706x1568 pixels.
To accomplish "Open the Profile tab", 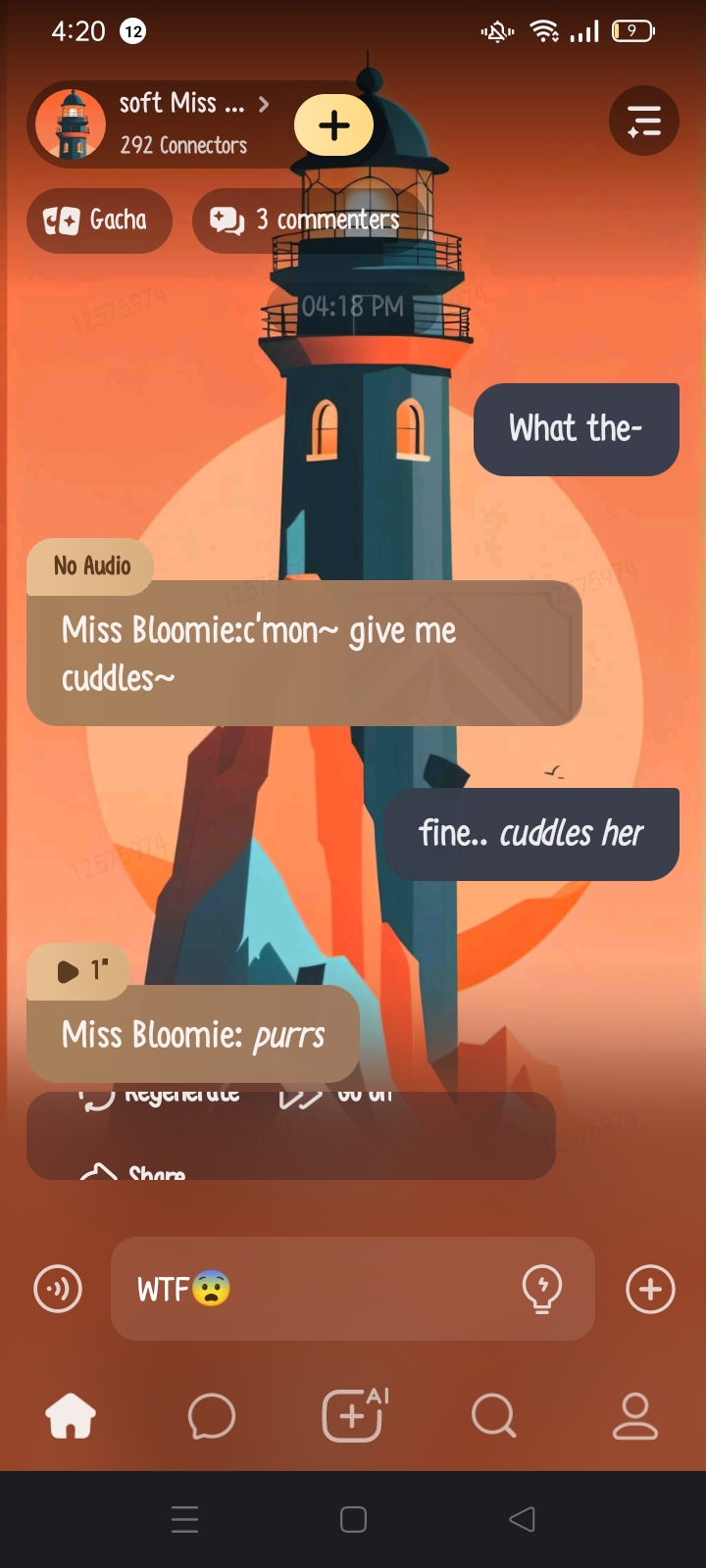I will (634, 1417).
